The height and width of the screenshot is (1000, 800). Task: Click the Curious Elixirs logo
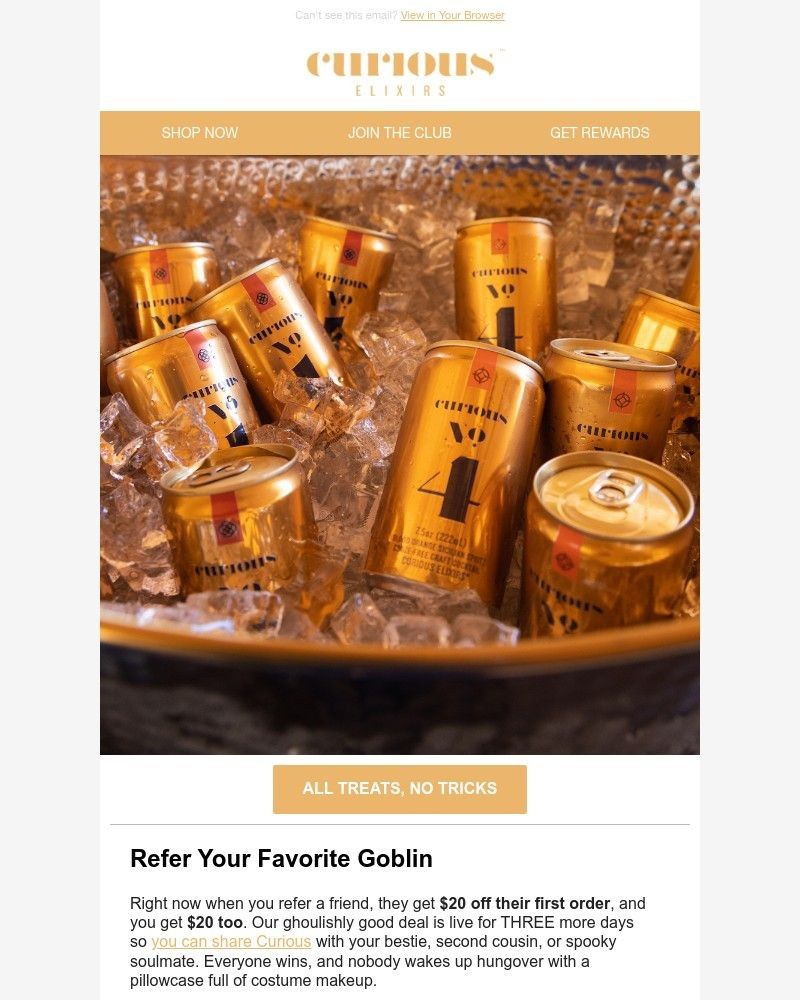400,68
